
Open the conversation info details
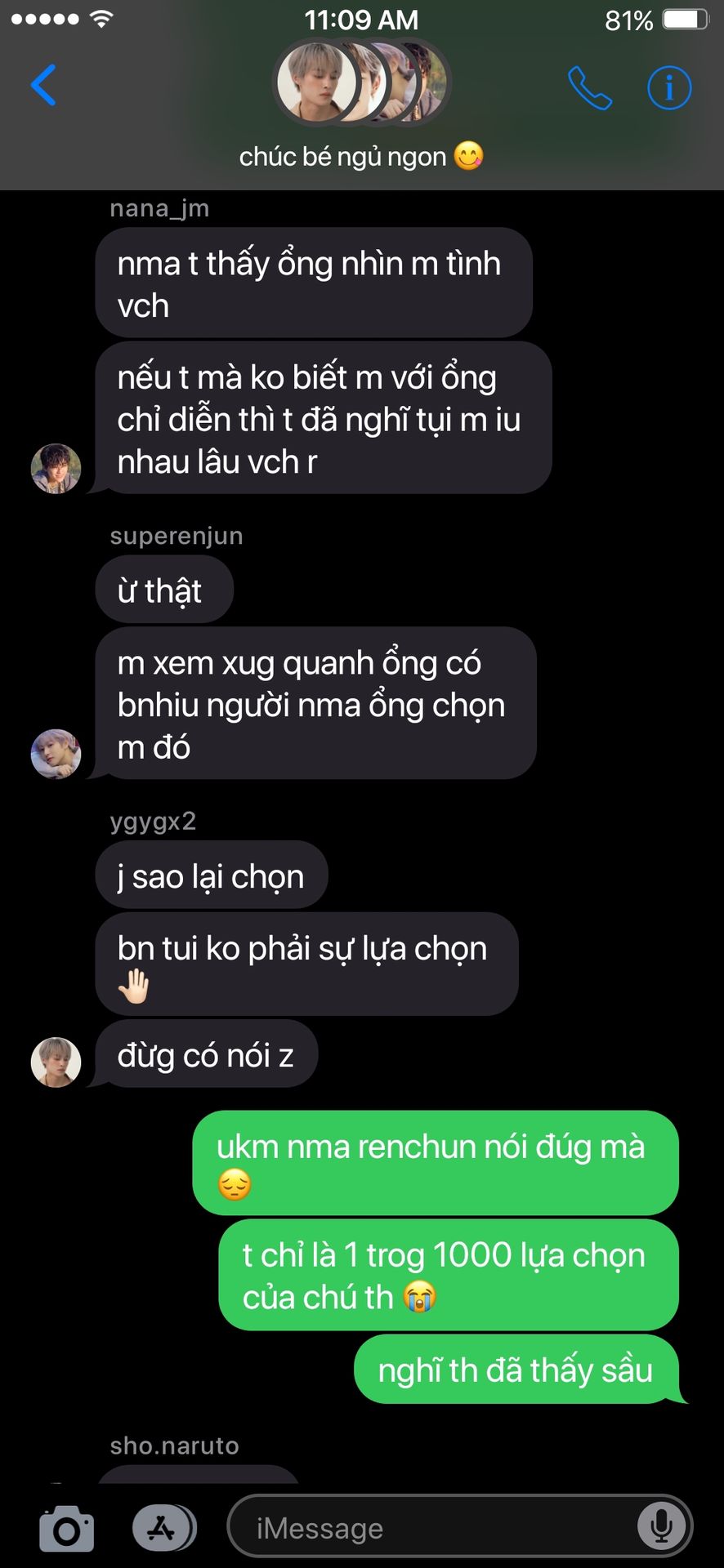[x=669, y=87]
